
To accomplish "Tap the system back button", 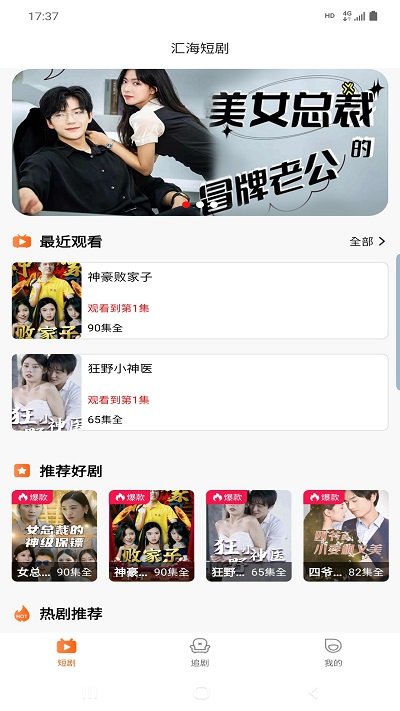I will (x=313, y=693).
